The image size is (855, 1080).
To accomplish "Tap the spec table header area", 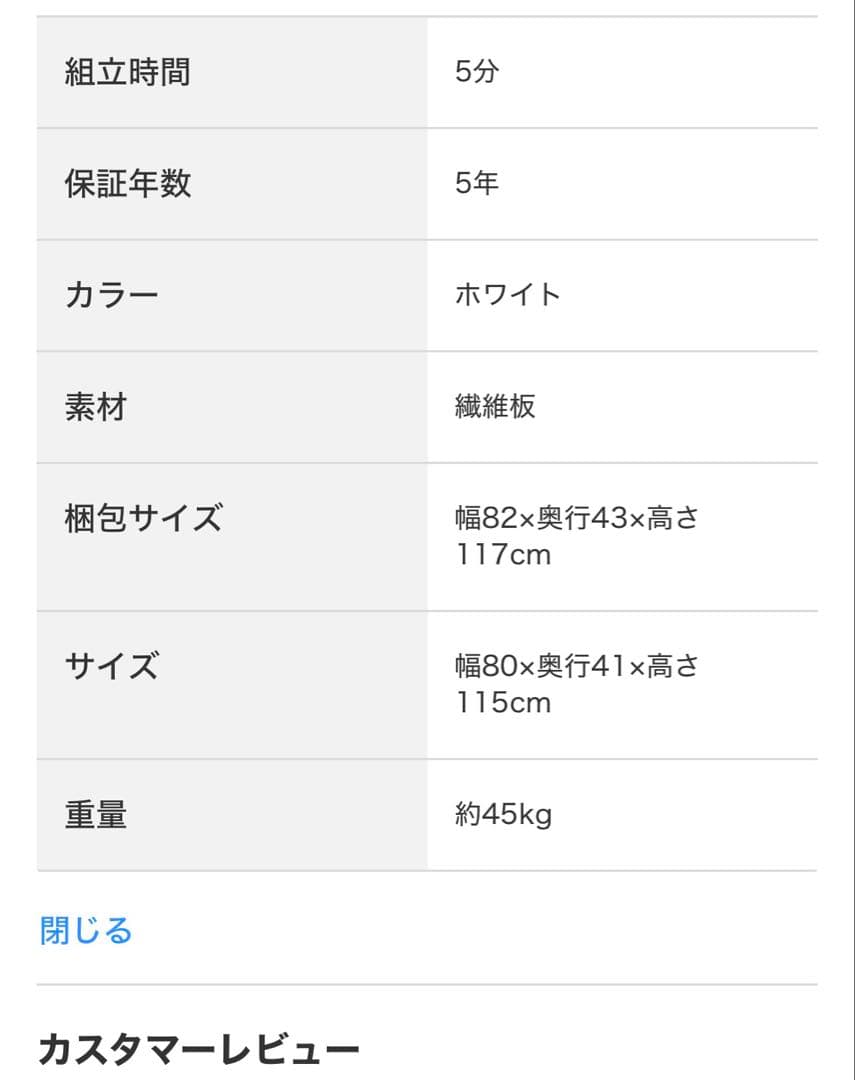I will tap(427, 15).
